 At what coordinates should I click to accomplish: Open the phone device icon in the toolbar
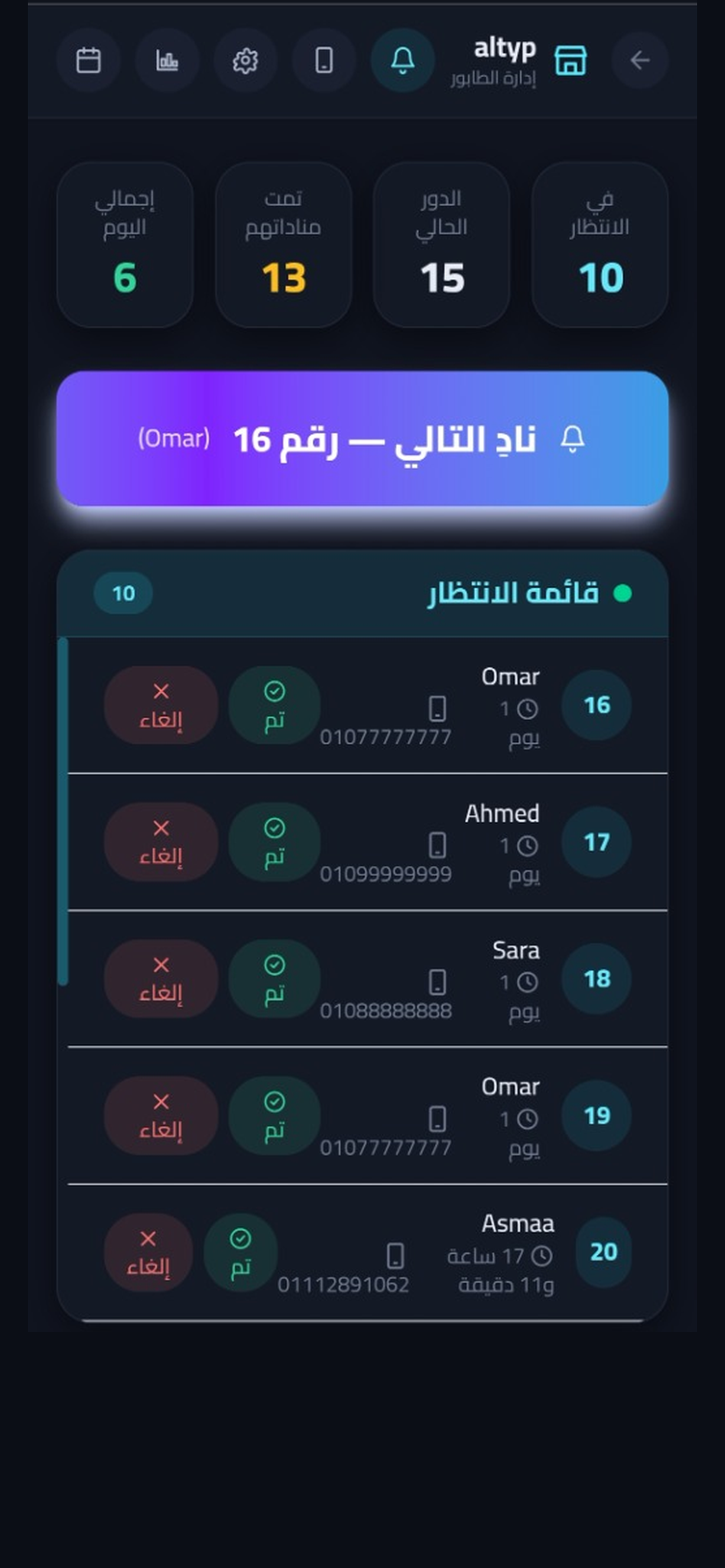point(323,60)
